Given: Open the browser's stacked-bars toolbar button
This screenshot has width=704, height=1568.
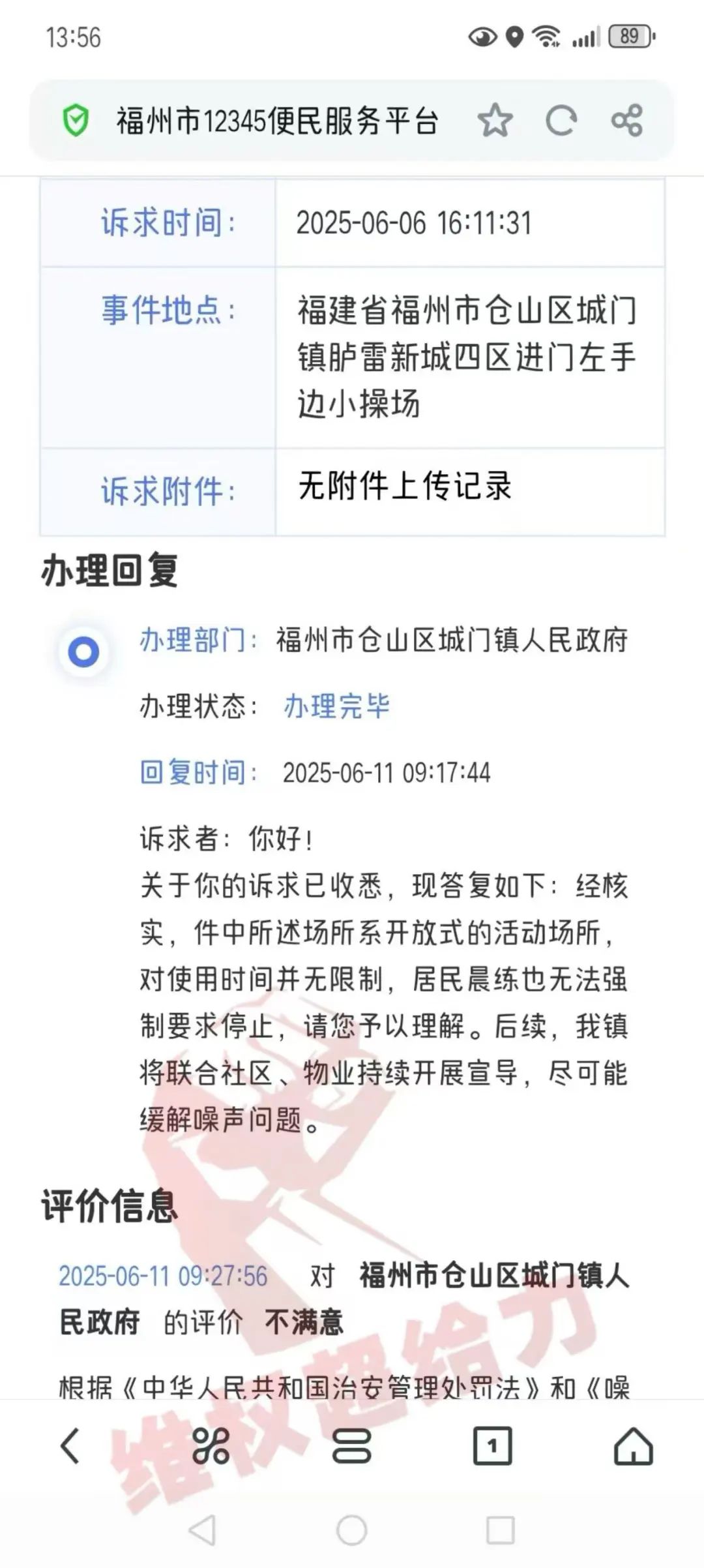Looking at the screenshot, I should pos(352,1446).
